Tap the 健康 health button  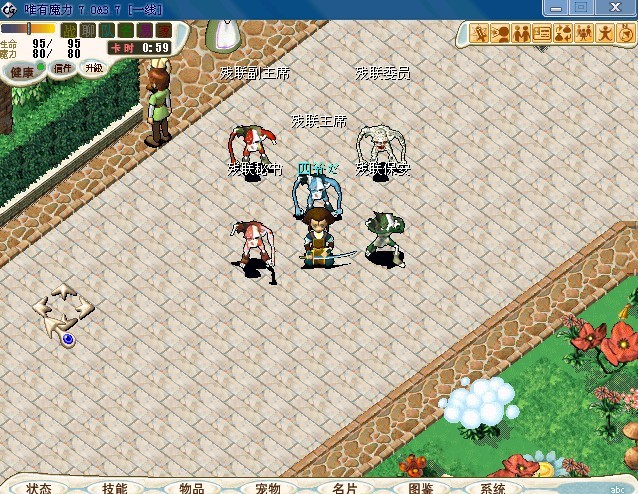click(21, 72)
